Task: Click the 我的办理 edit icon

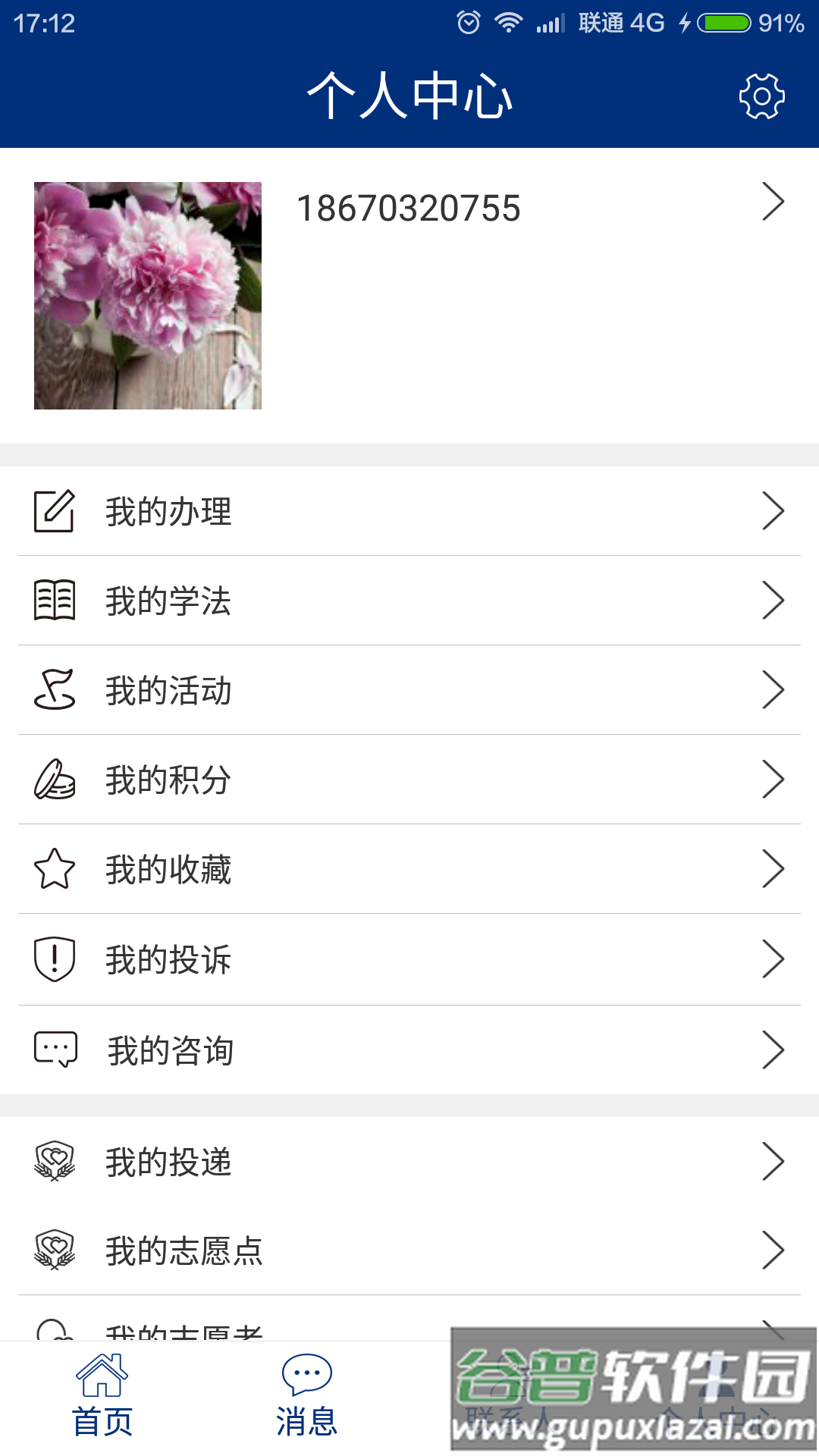Action: (x=55, y=512)
